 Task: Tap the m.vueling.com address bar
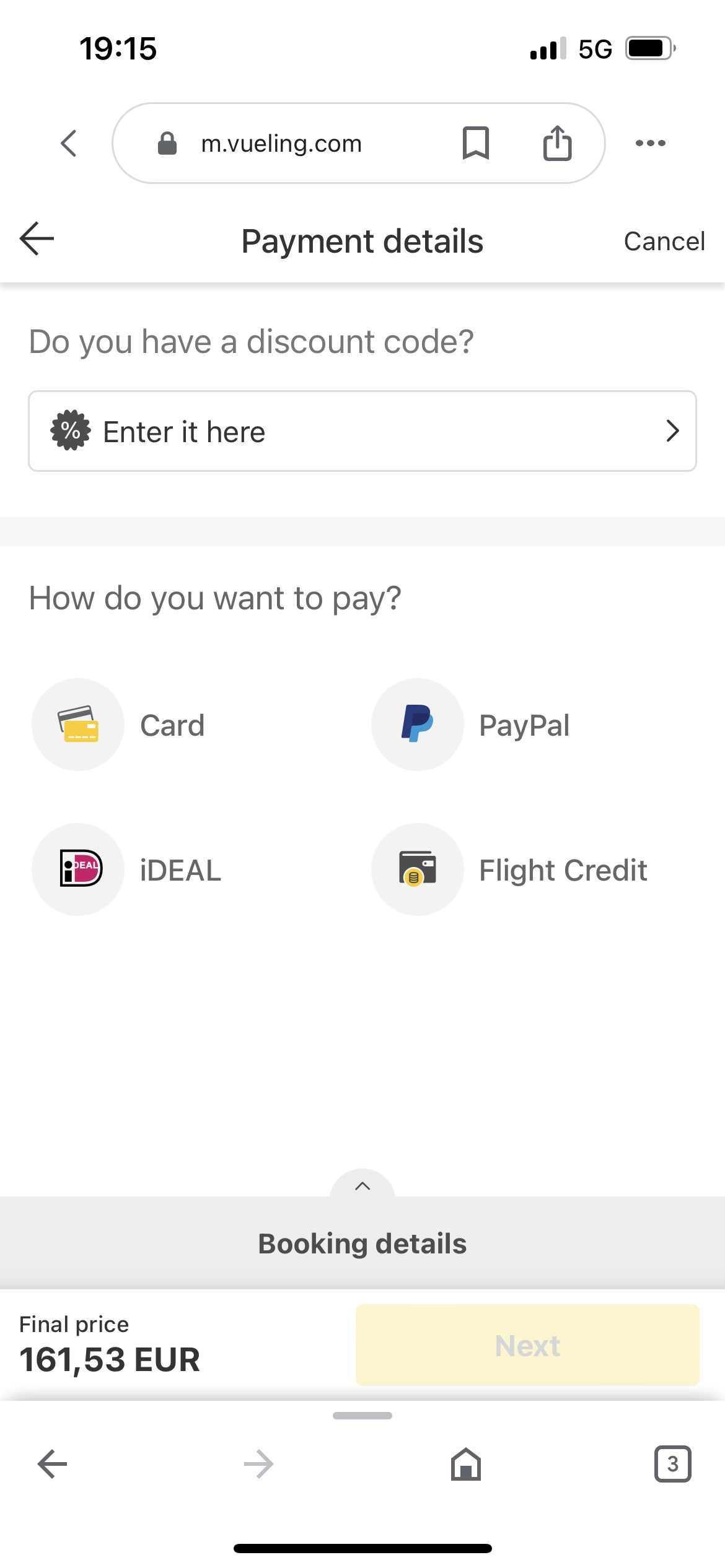[281, 144]
